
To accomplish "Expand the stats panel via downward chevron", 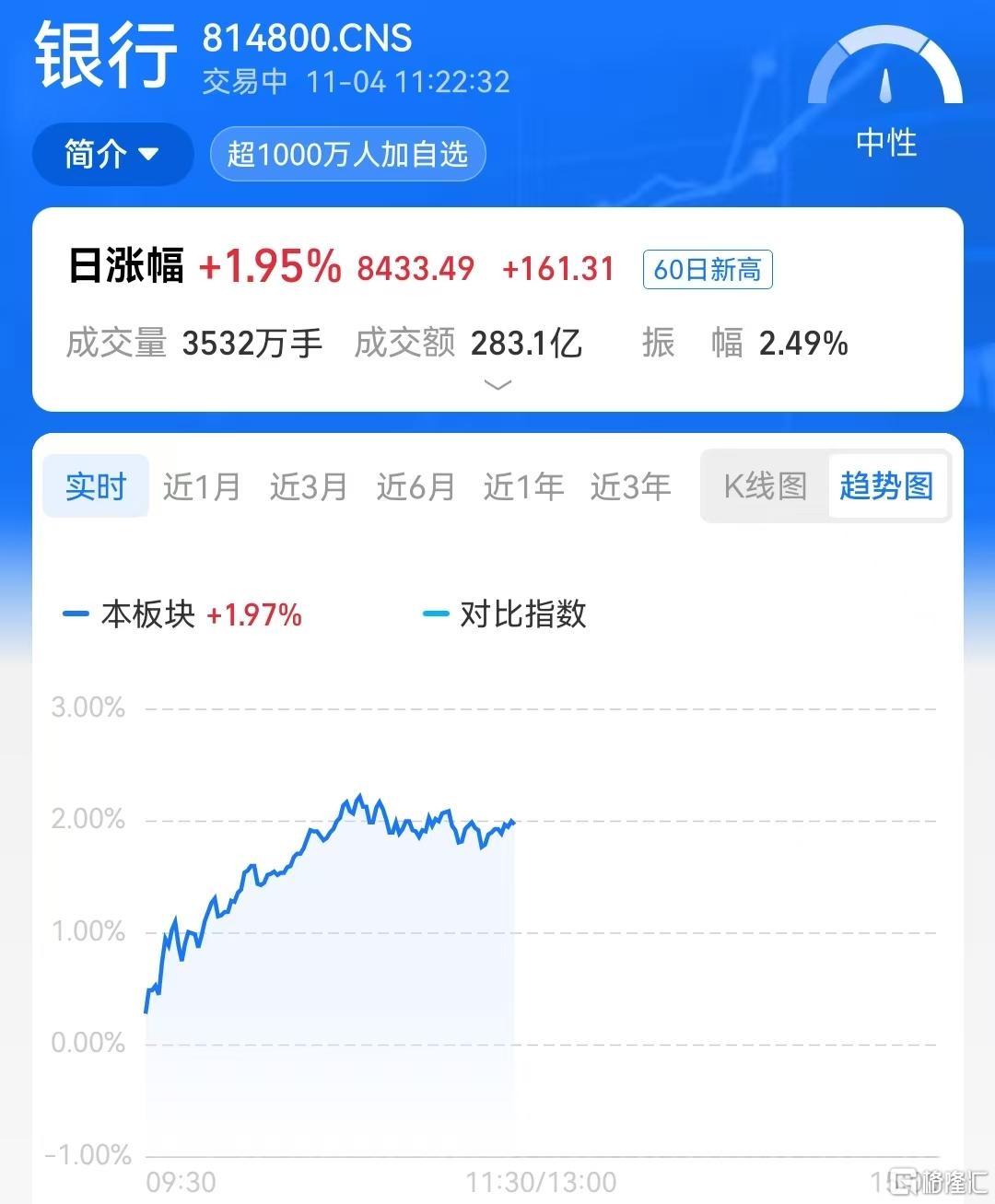I will pos(497,385).
